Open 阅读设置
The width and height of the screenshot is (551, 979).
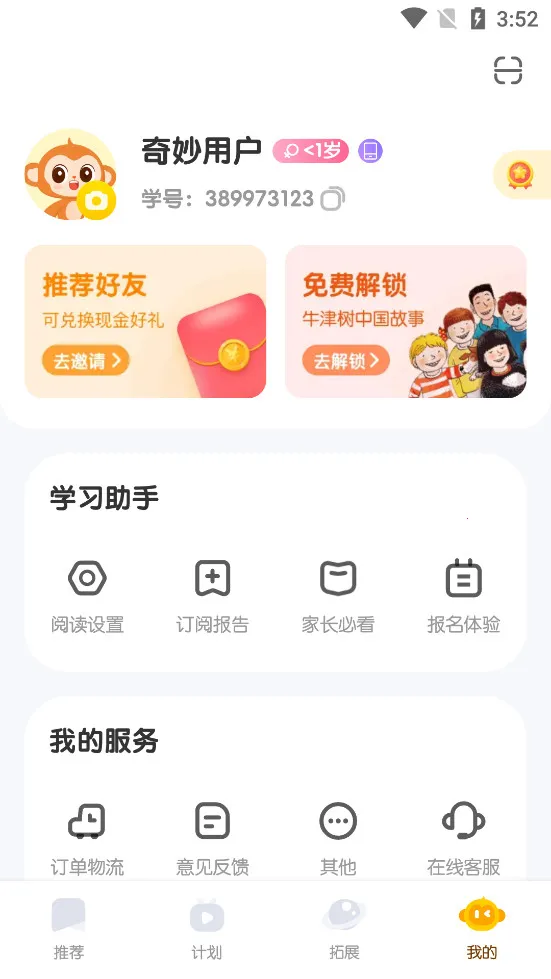click(x=87, y=596)
